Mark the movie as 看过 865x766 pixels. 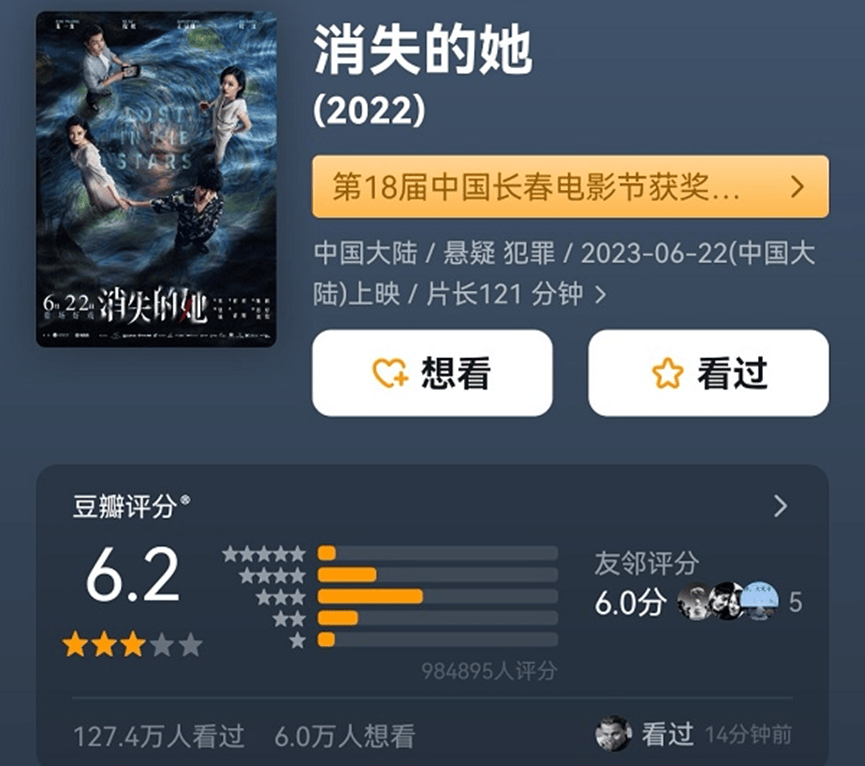(708, 373)
